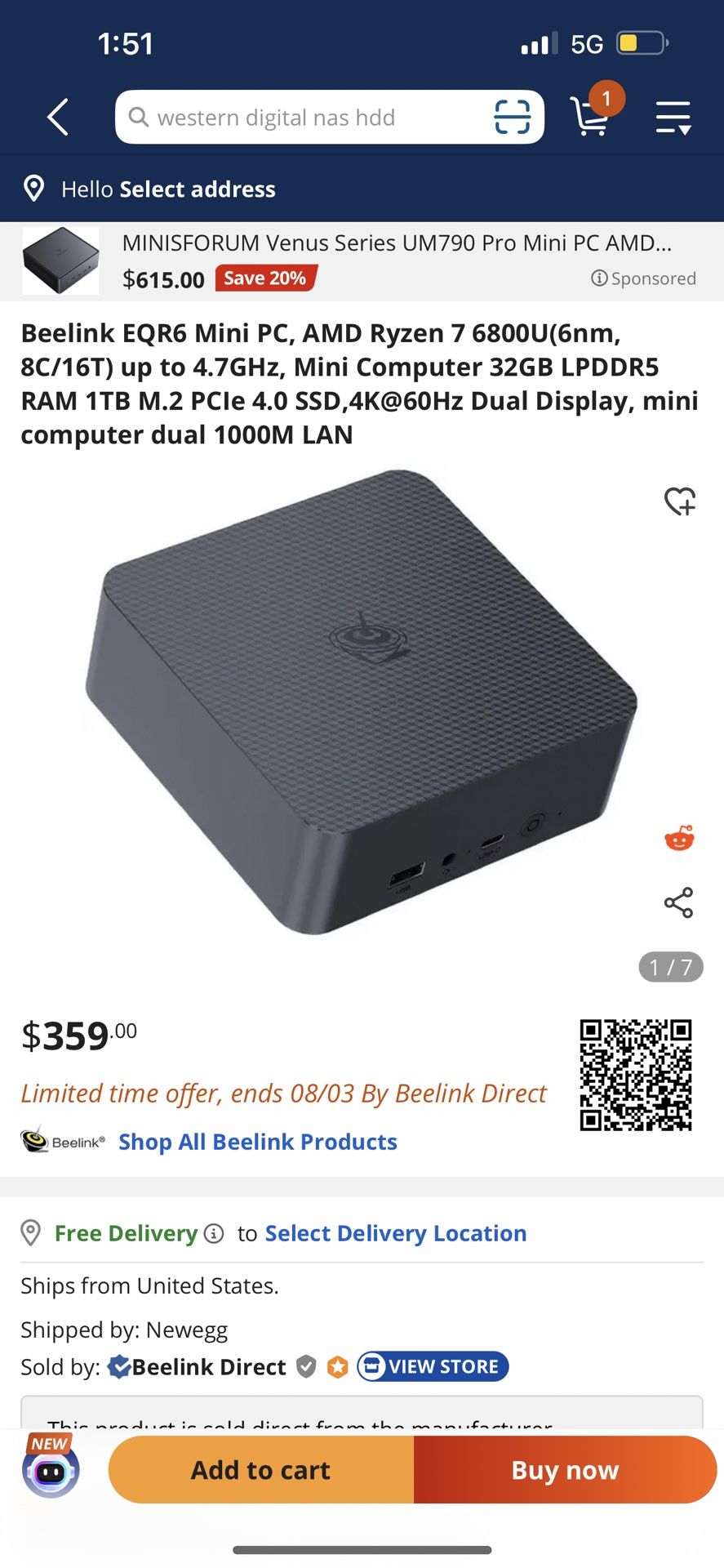Add product to wish list
This screenshot has height=1568, width=724.
tap(679, 501)
